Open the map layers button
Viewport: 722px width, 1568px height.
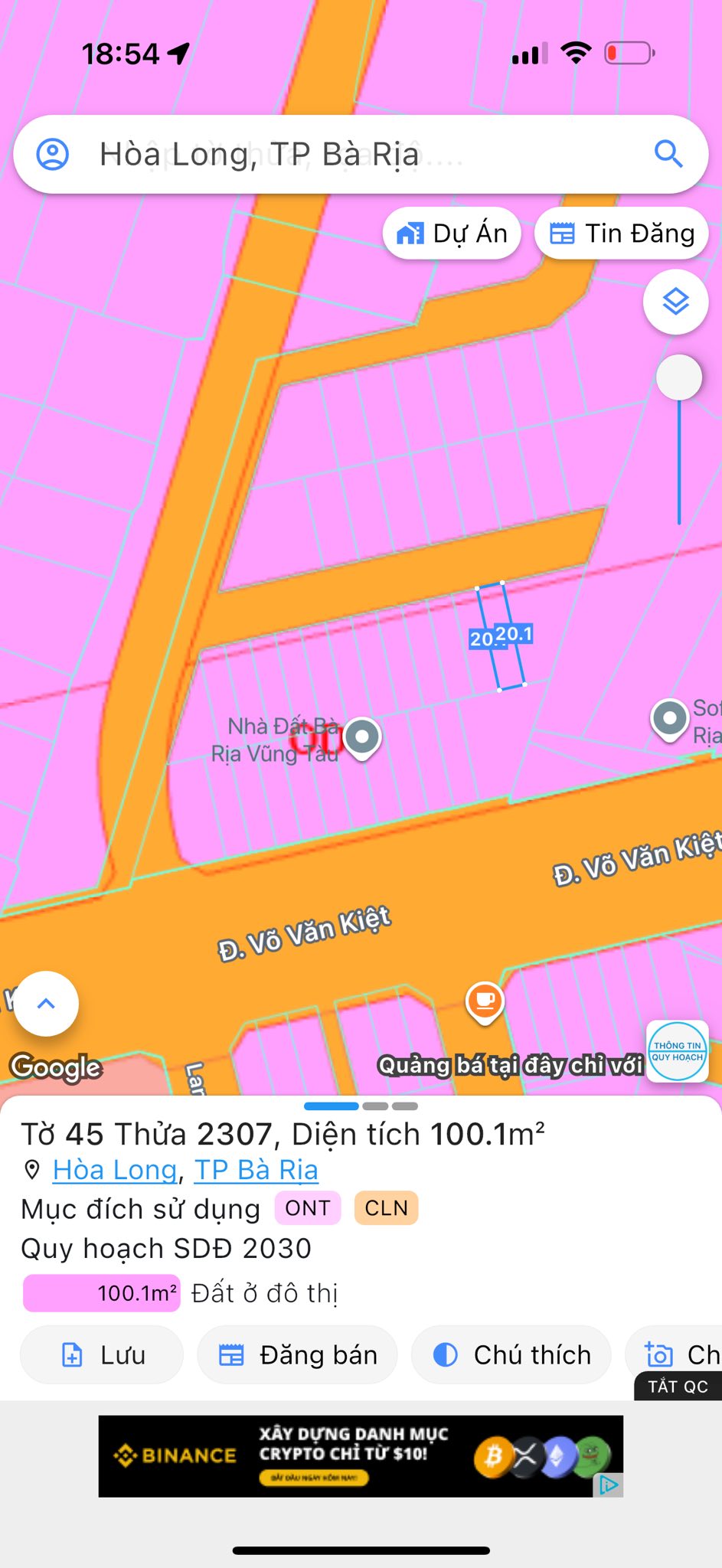click(x=675, y=302)
